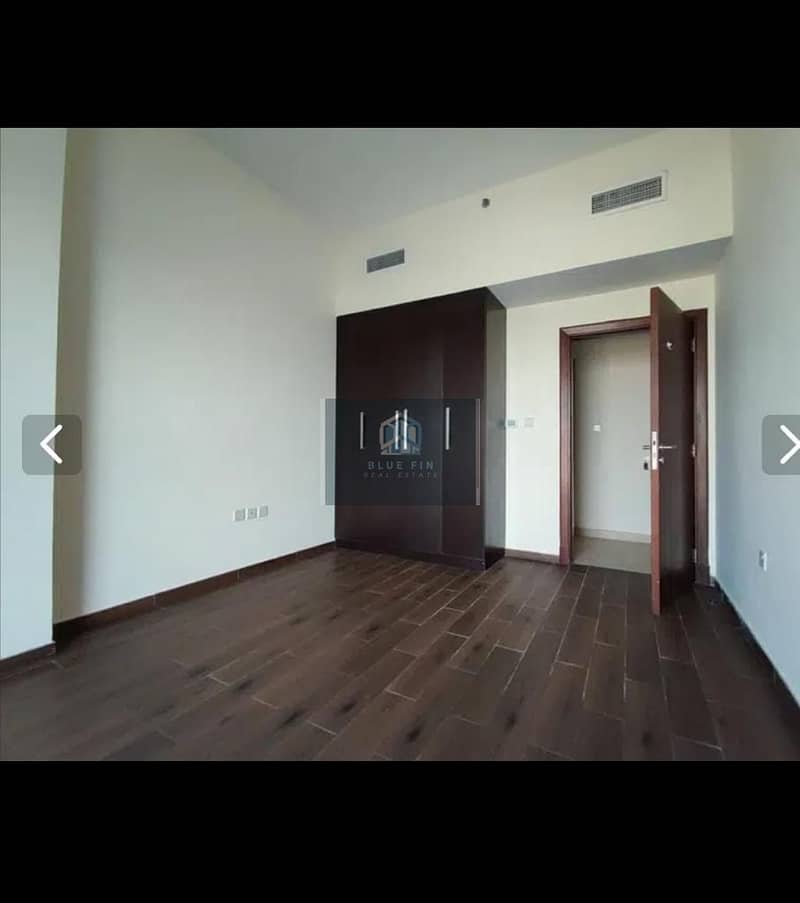The width and height of the screenshot is (800, 903).
Task: Go to the previous photo
Action: (x=51, y=444)
